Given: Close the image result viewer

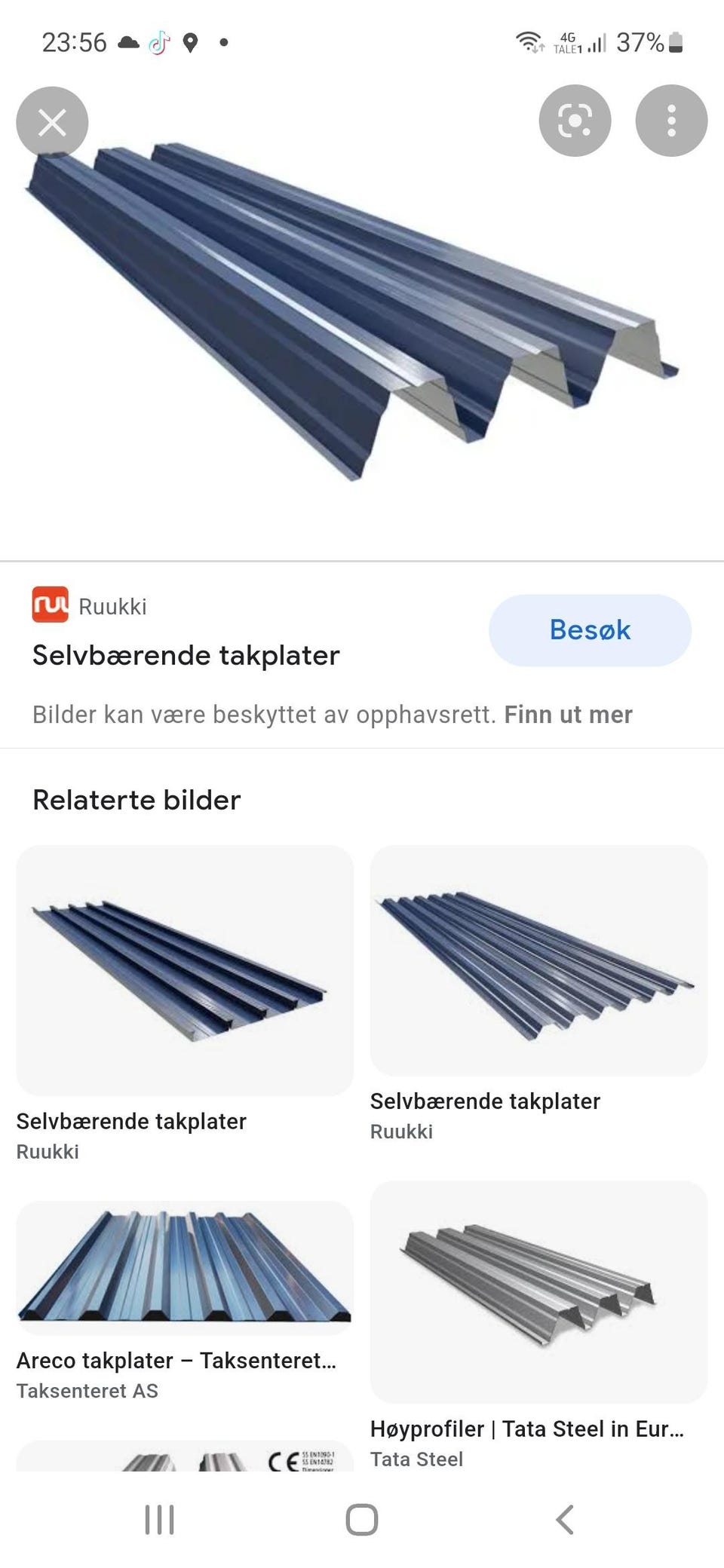Looking at the screenshot, I should [51, 122].
